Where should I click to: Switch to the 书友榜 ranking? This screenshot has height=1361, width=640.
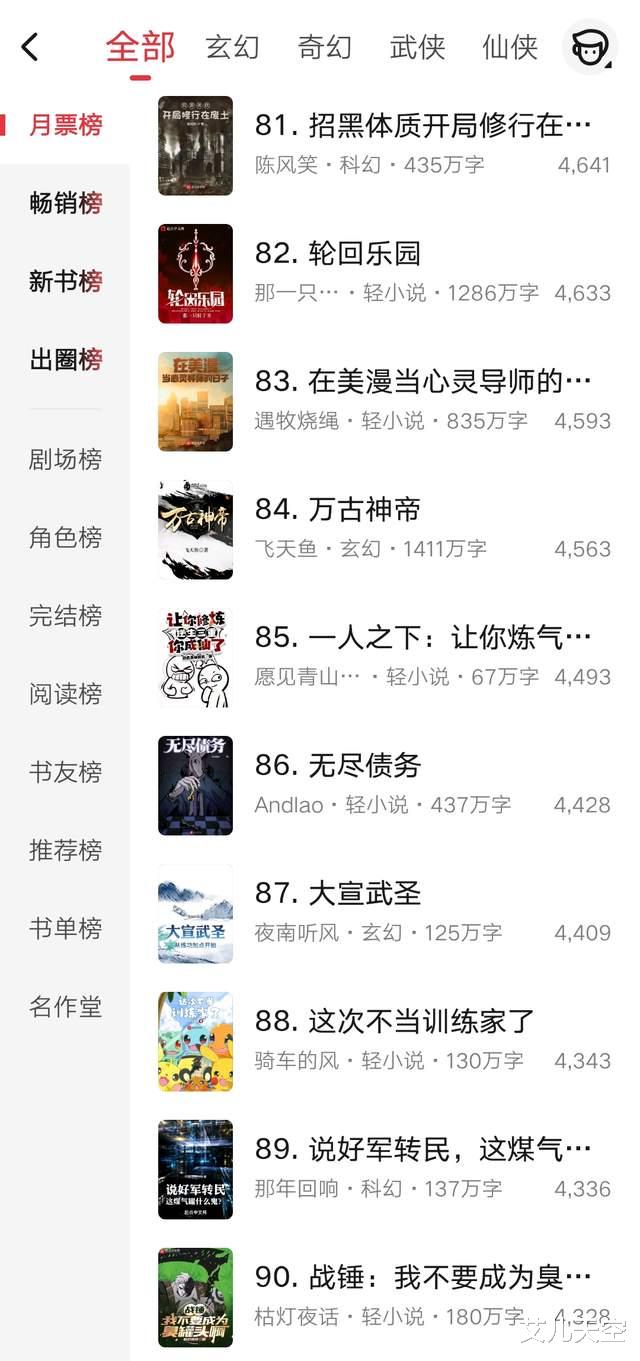tap(65, 772)
